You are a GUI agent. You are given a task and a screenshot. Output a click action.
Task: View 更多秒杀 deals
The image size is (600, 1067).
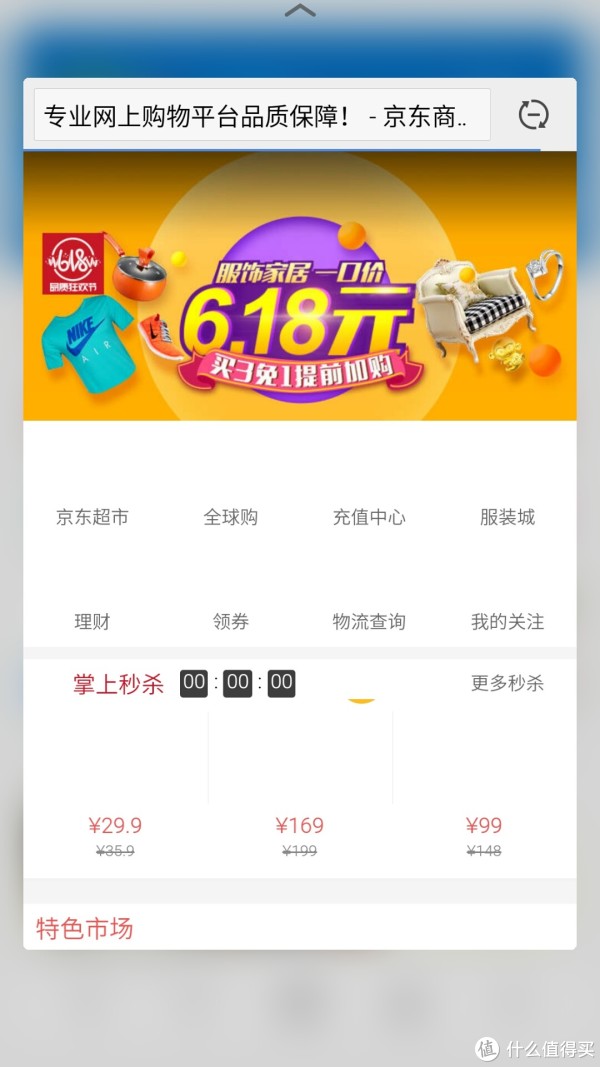coord(507,683)
